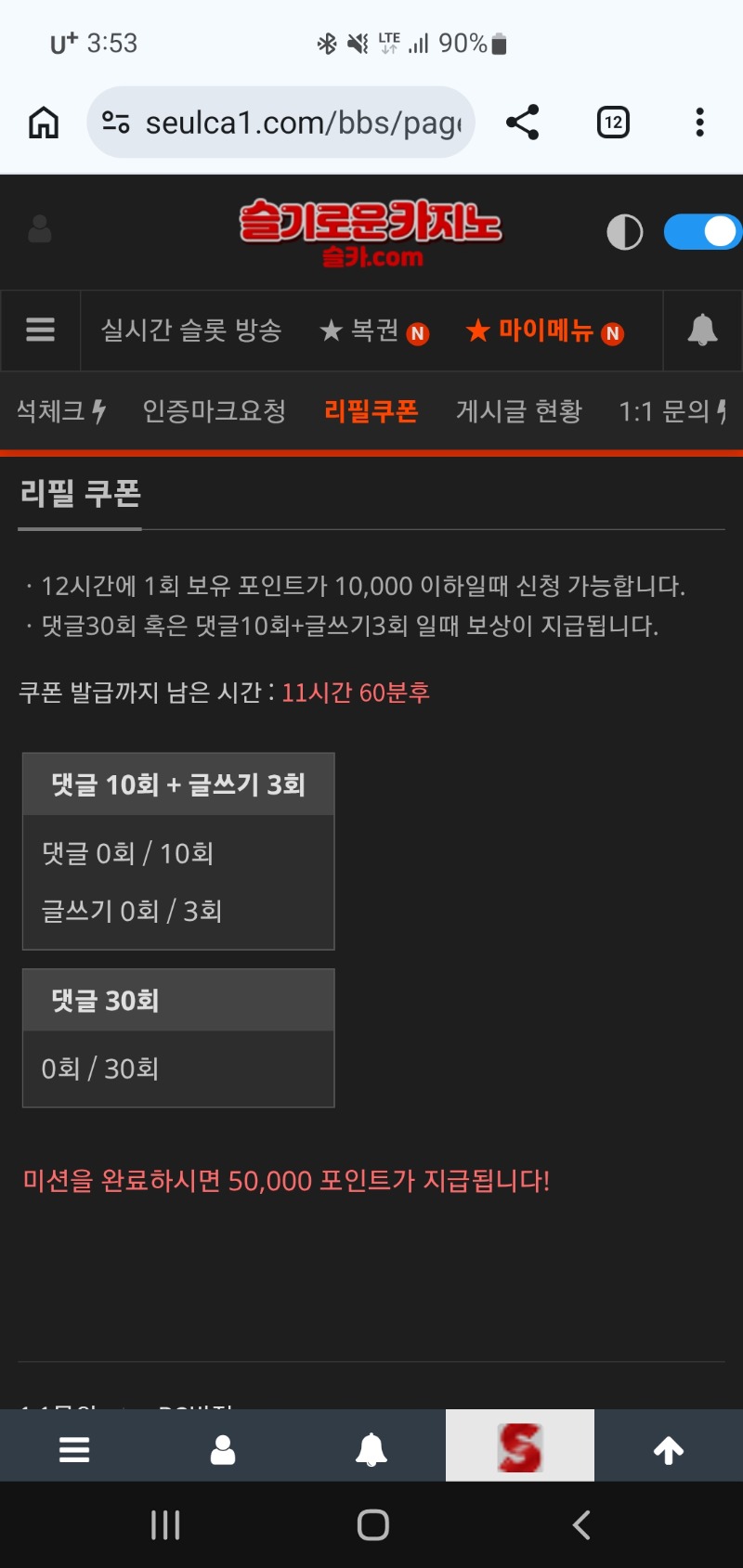Open the profile icon in the bottom bar
The width and height of the screenshot is (743, 1568).
coord(223,1449)
